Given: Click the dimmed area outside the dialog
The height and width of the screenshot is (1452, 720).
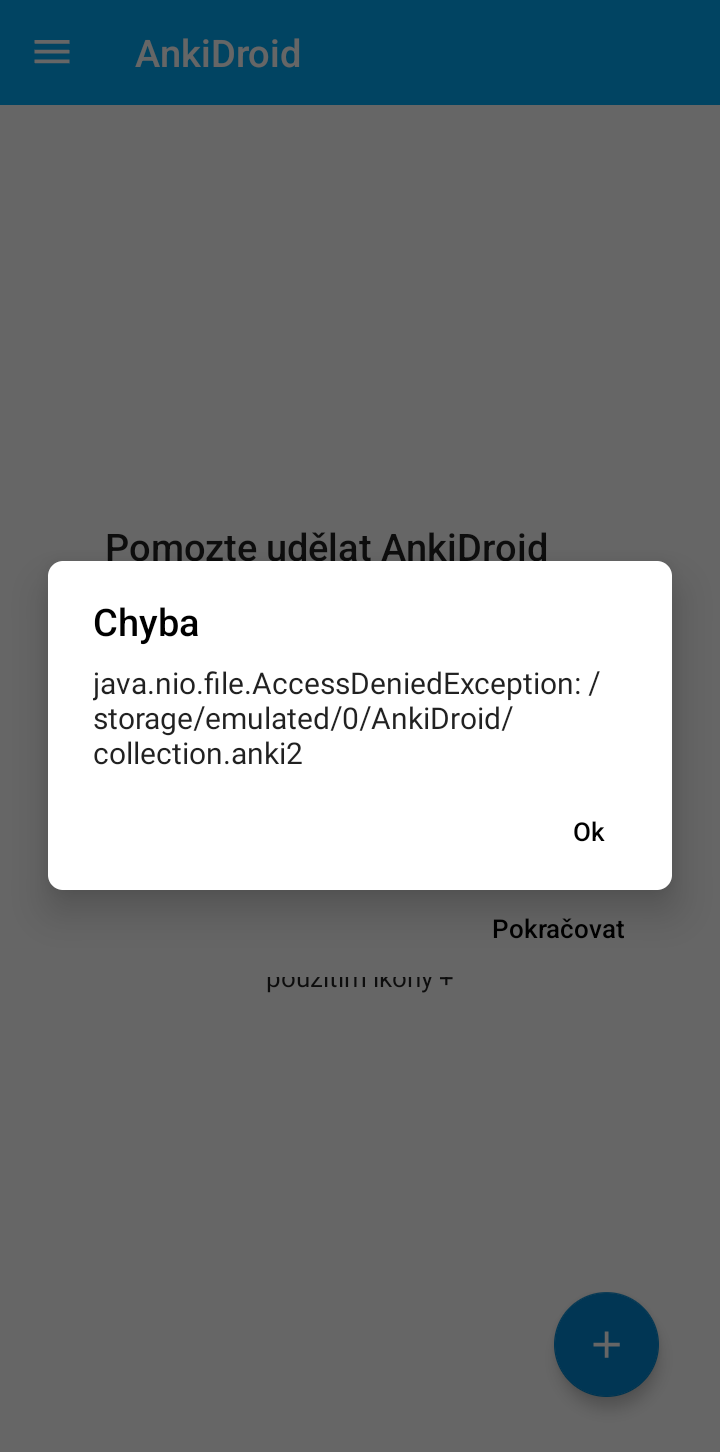Looking at the screenshot, I should [x=360, y=1150].
